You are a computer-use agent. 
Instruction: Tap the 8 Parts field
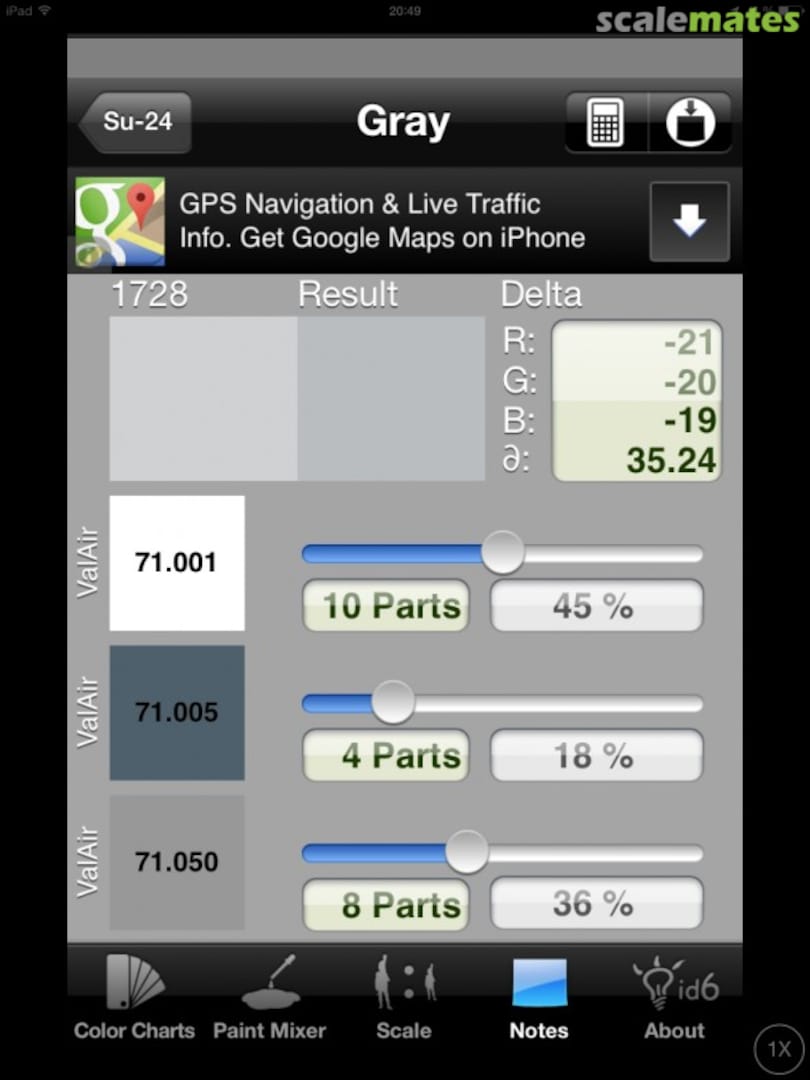tap(386, 905)
